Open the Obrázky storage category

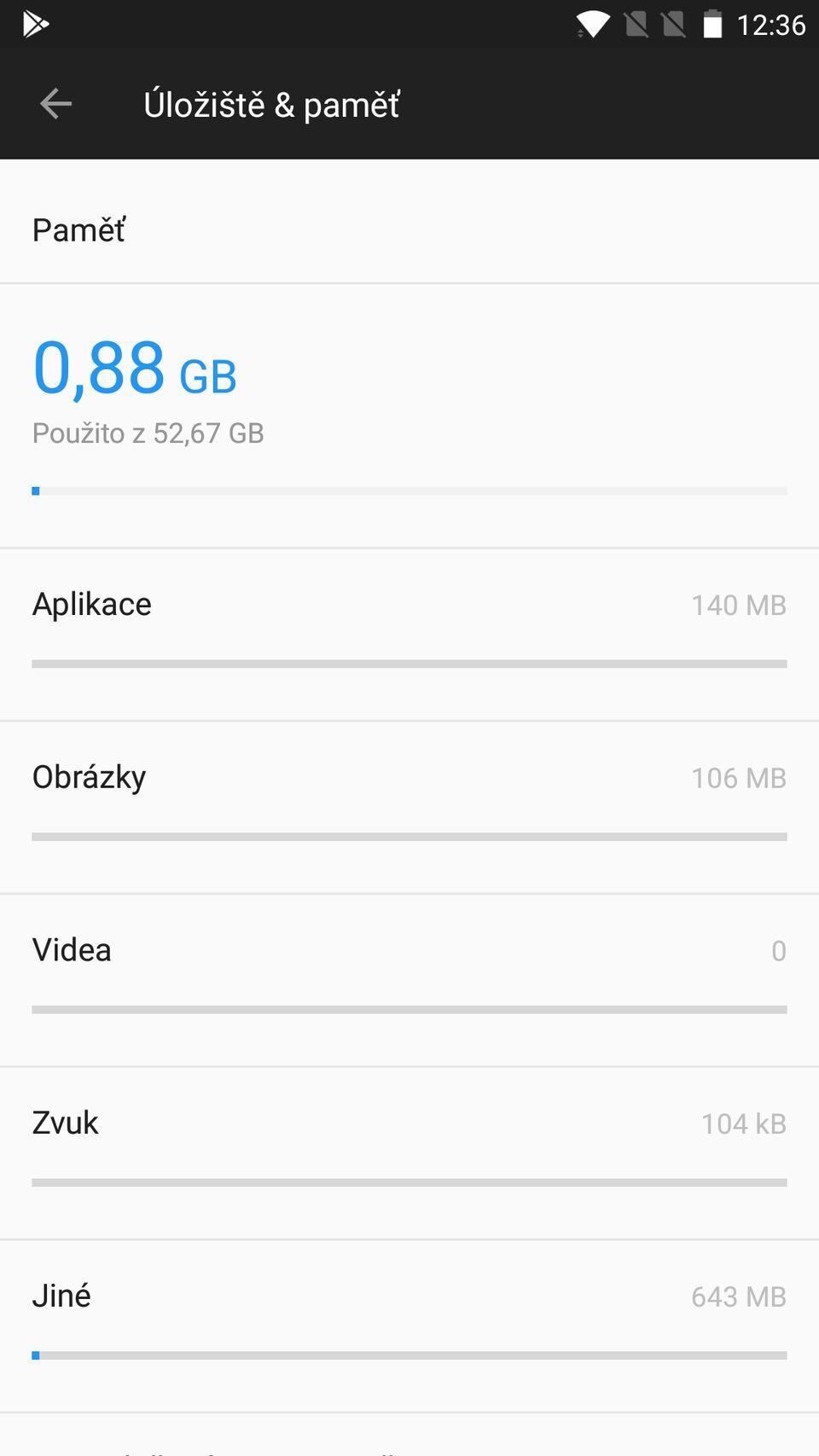[x=89, y=777]
